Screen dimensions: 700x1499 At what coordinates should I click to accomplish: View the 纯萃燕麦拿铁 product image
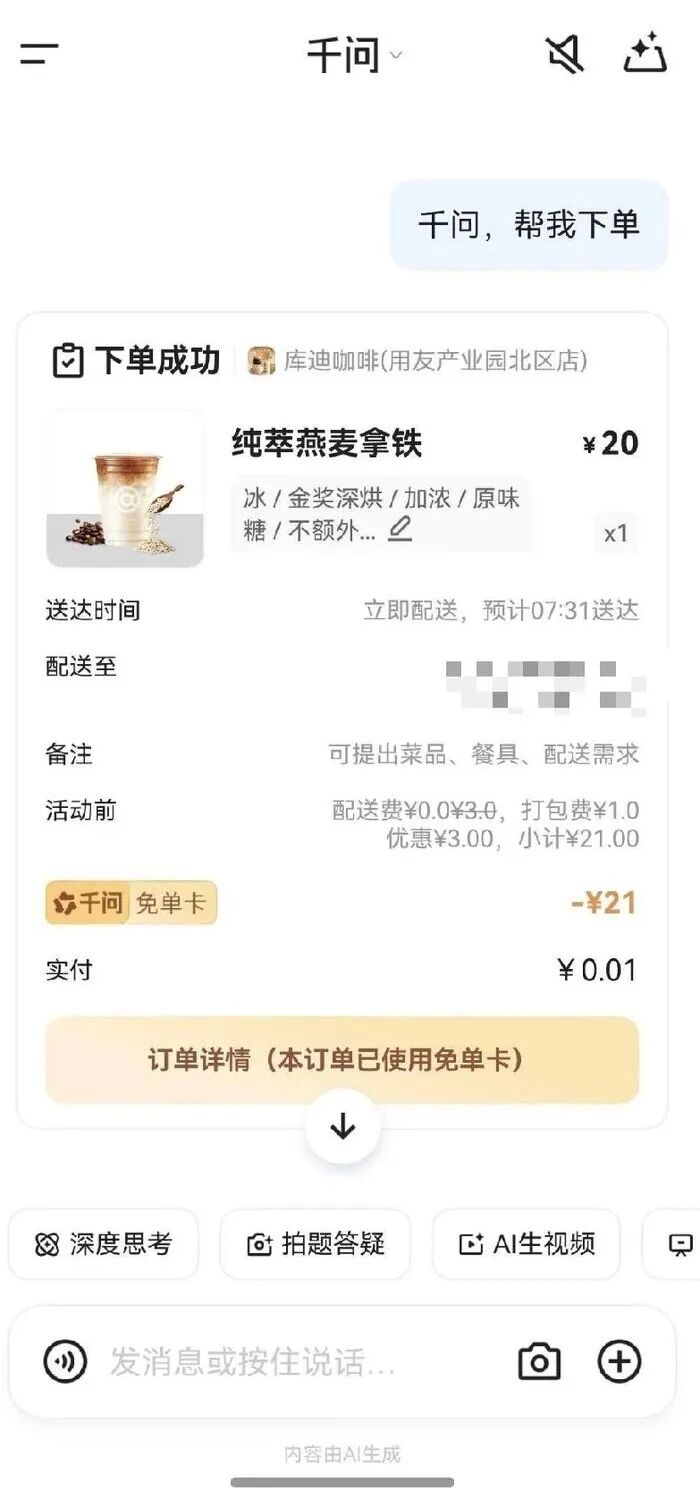(125, 489)
